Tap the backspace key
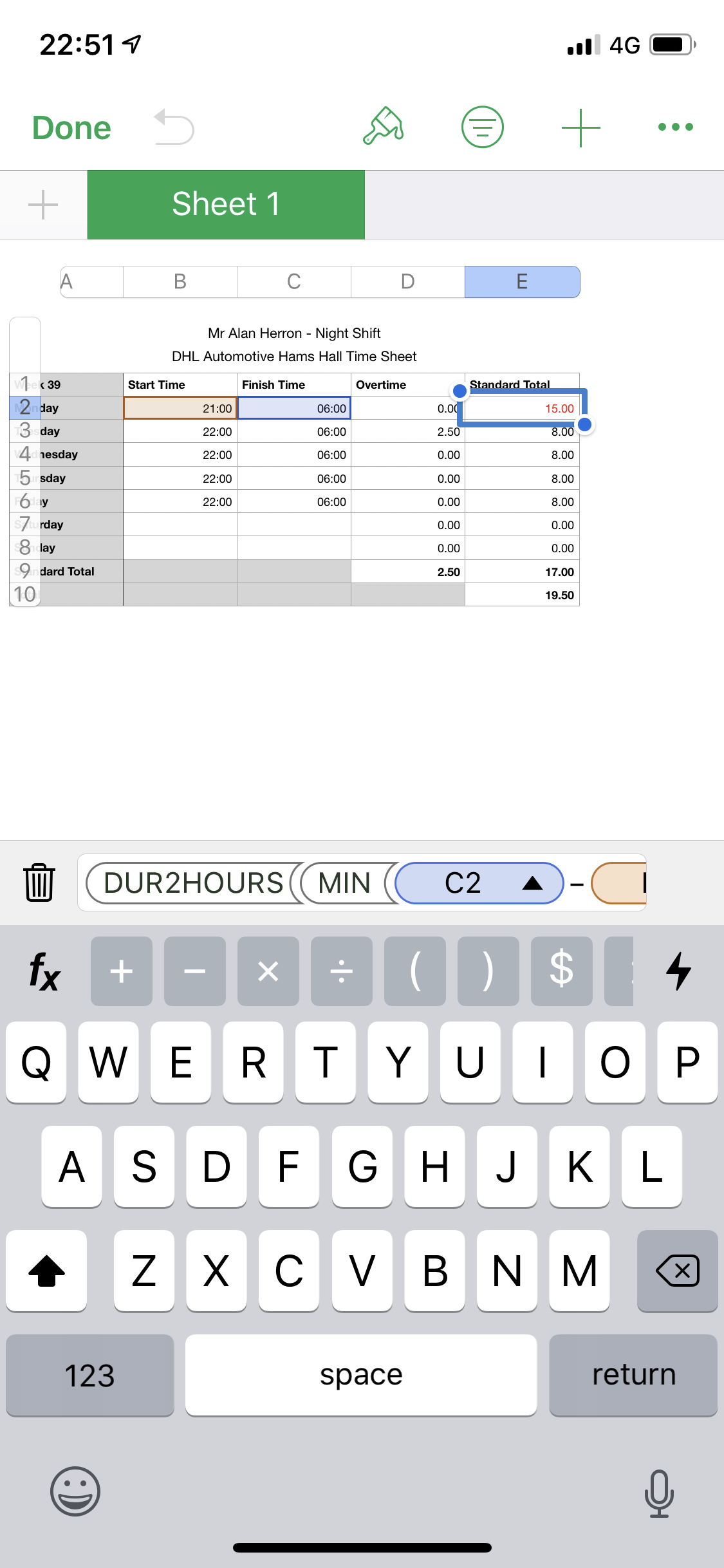Screen dimensions: 724x1568 click(677, 1271)
